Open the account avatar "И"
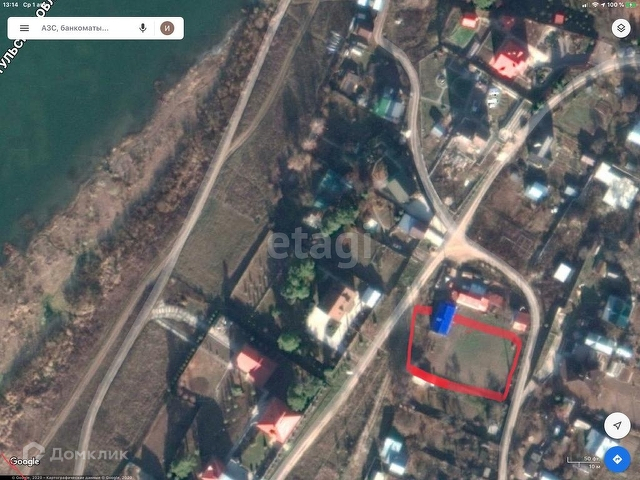Viewport: 640px width, 480px height. (x=167, y=28)
